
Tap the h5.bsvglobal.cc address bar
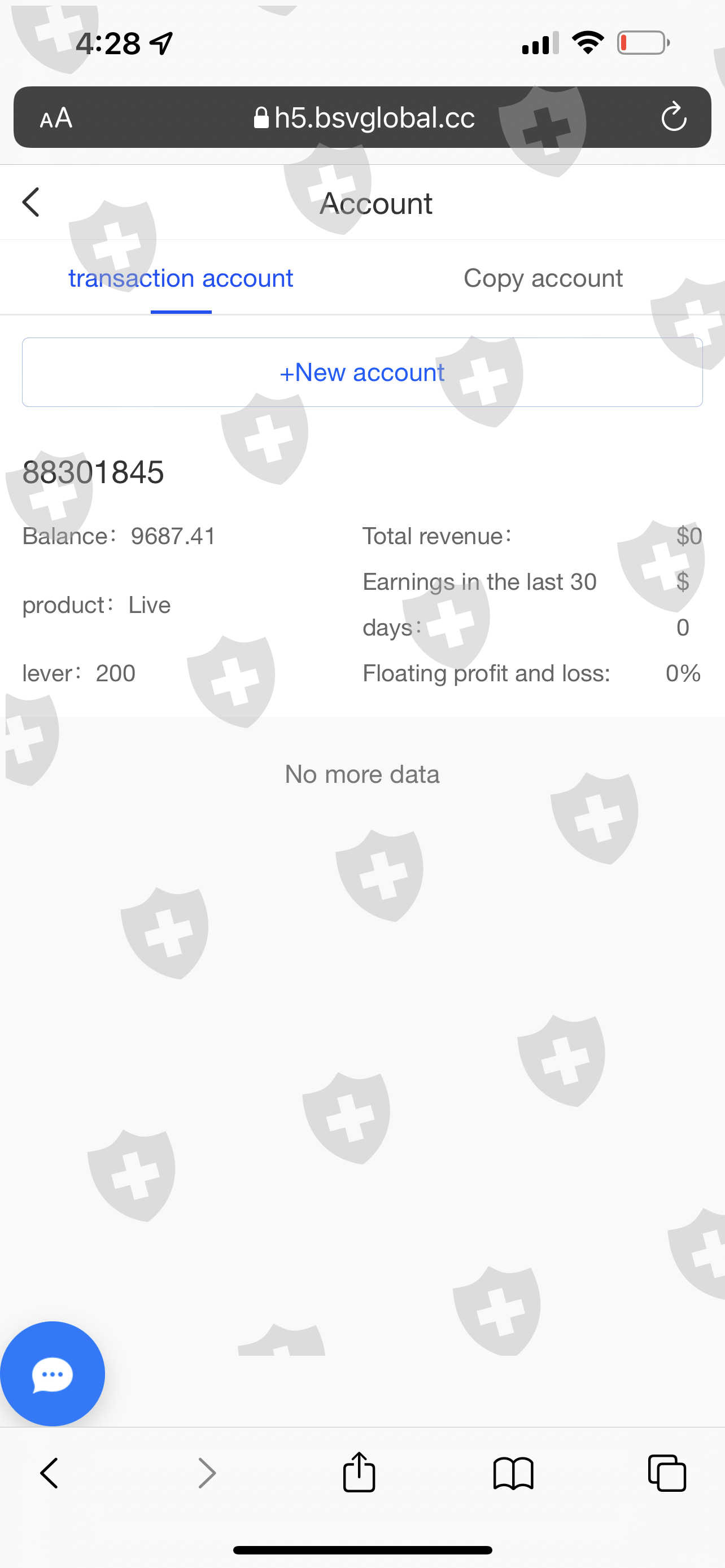[x=365, y=117]
